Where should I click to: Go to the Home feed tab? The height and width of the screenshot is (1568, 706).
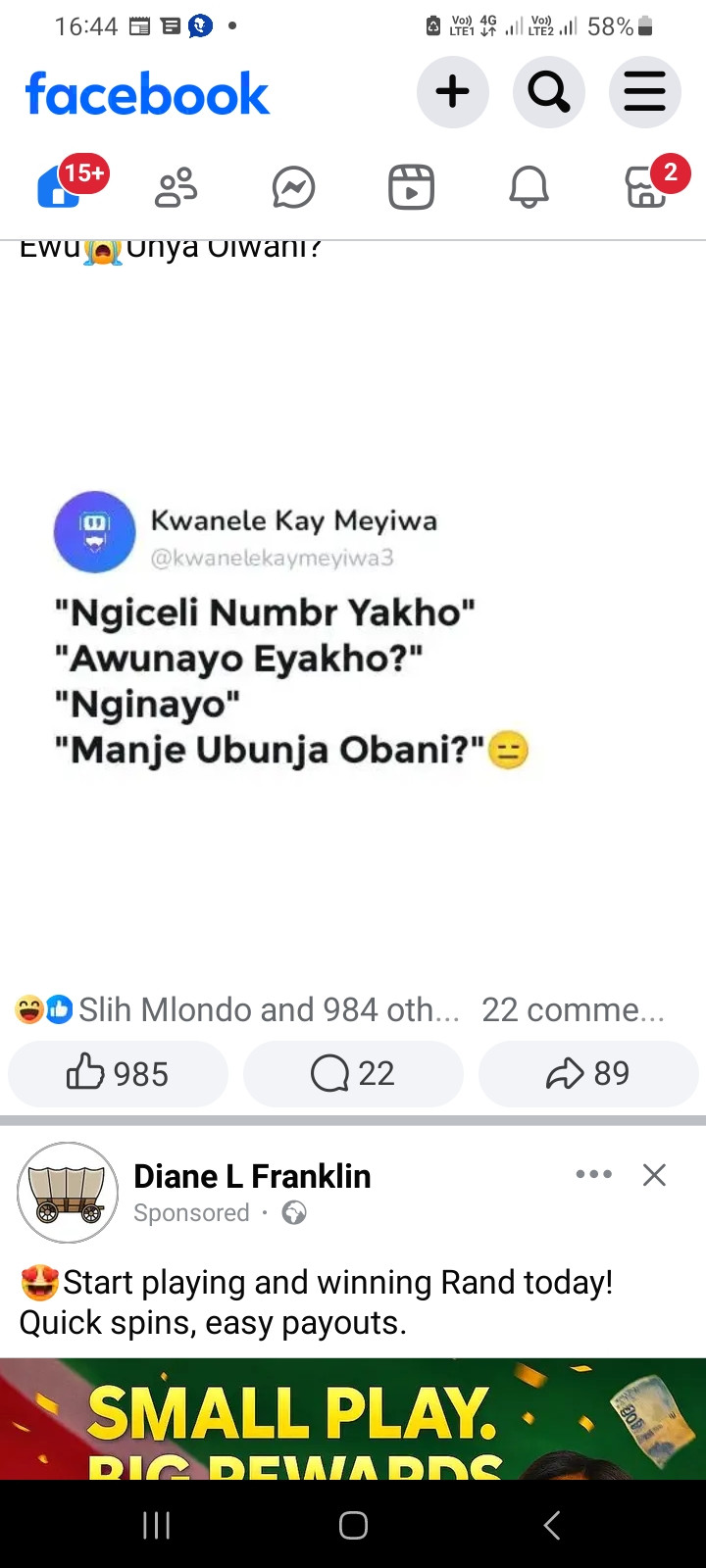[61, 186]
